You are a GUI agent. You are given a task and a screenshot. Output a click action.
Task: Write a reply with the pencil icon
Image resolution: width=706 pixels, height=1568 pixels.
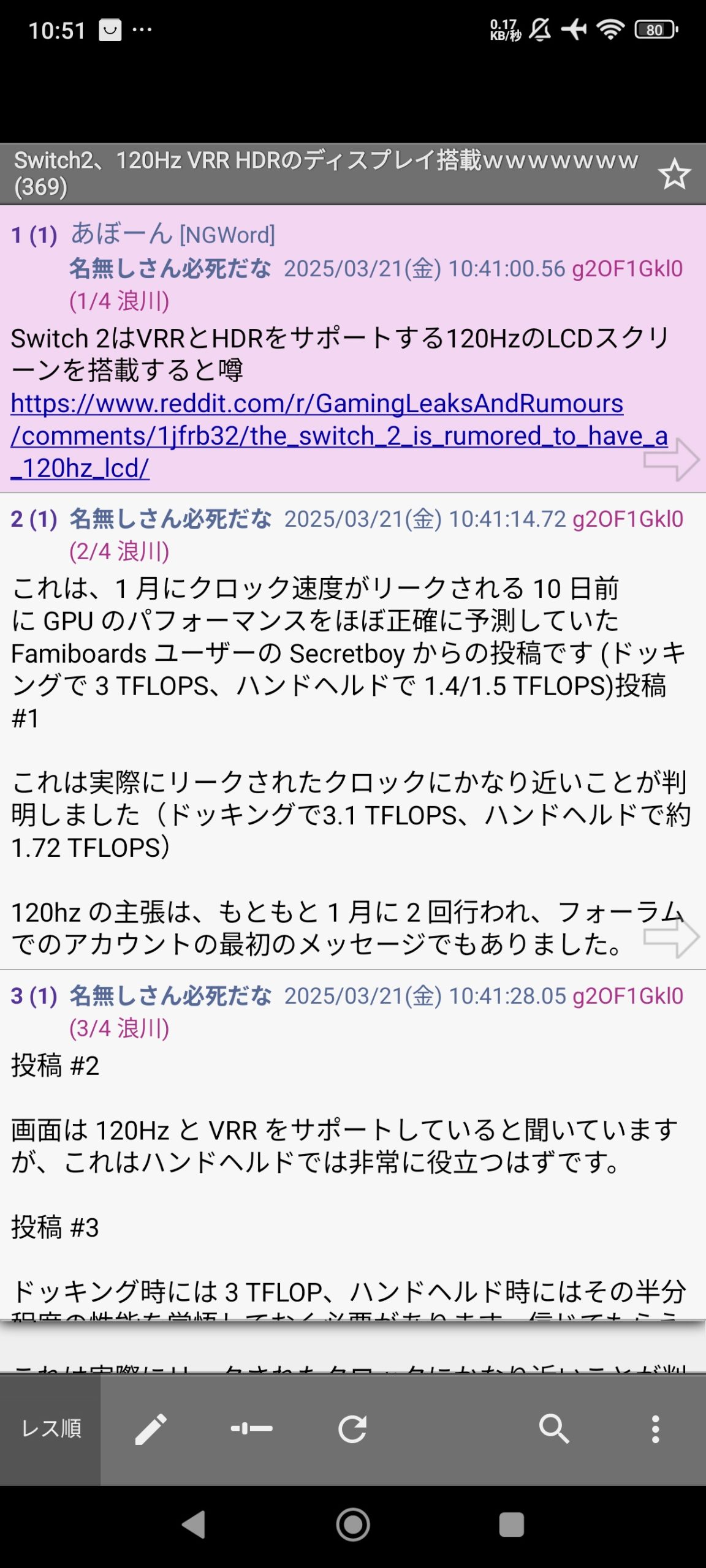(x=151, y=1429)
